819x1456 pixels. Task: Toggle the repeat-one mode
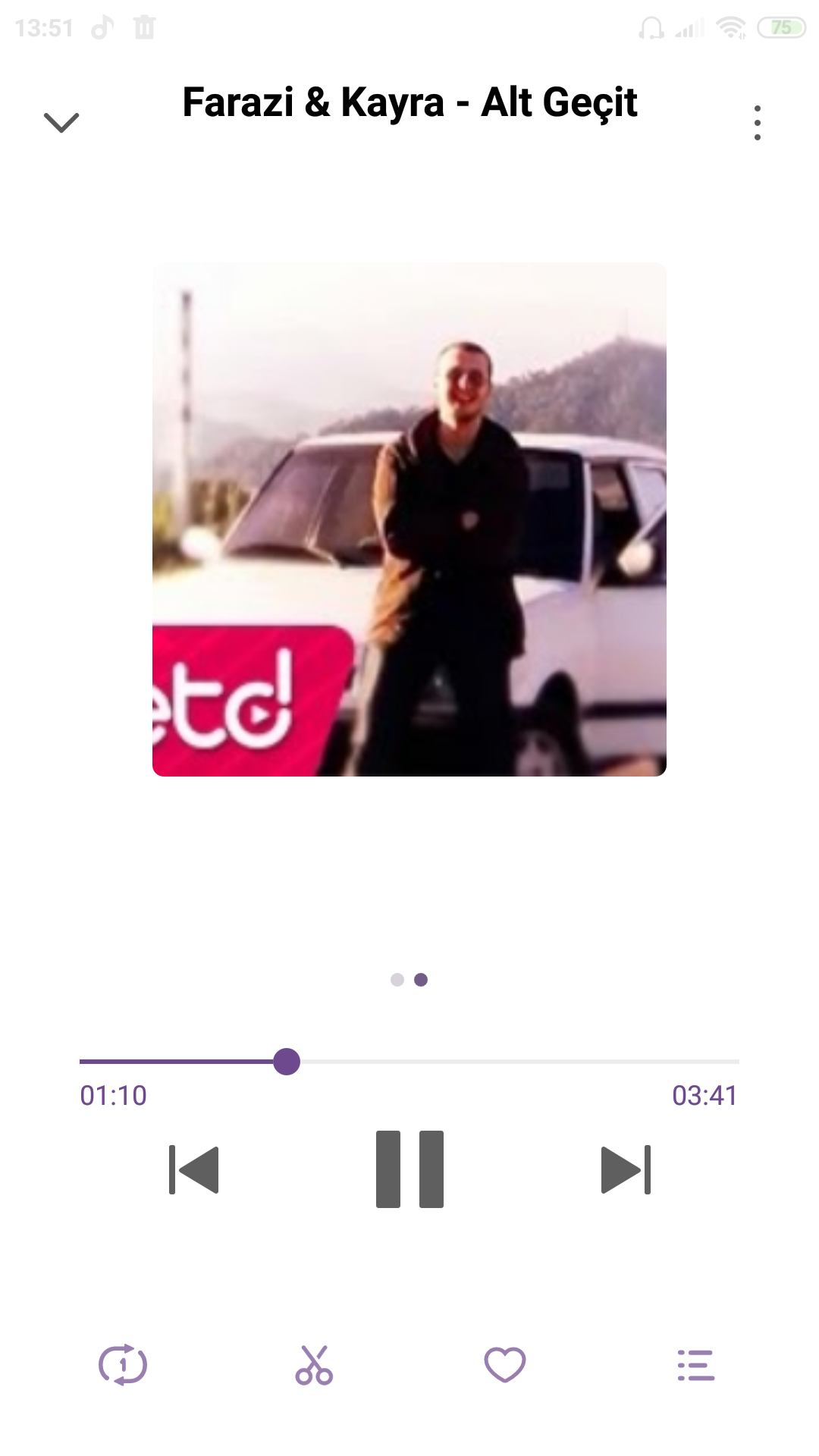coord(123,1365)
